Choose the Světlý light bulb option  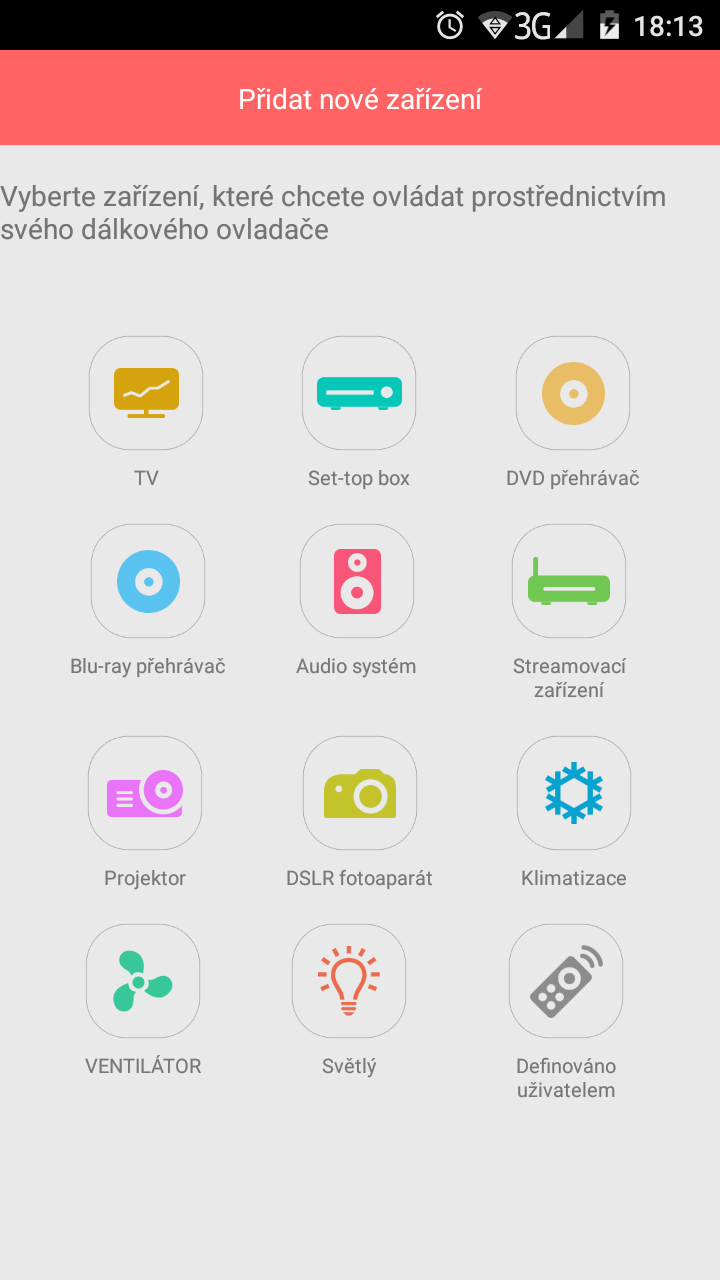pyautogui.click(x=349, y=981)
